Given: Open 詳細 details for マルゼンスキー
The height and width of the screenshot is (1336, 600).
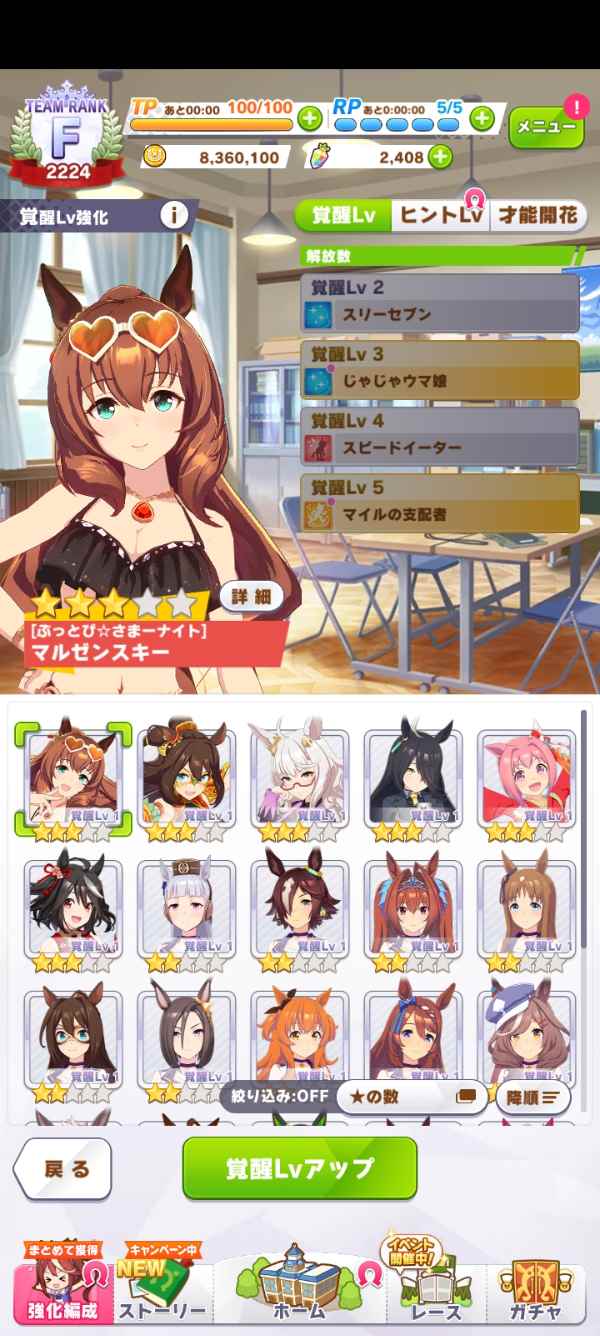Looking at the screenshot, I should (x=249, y=596).
